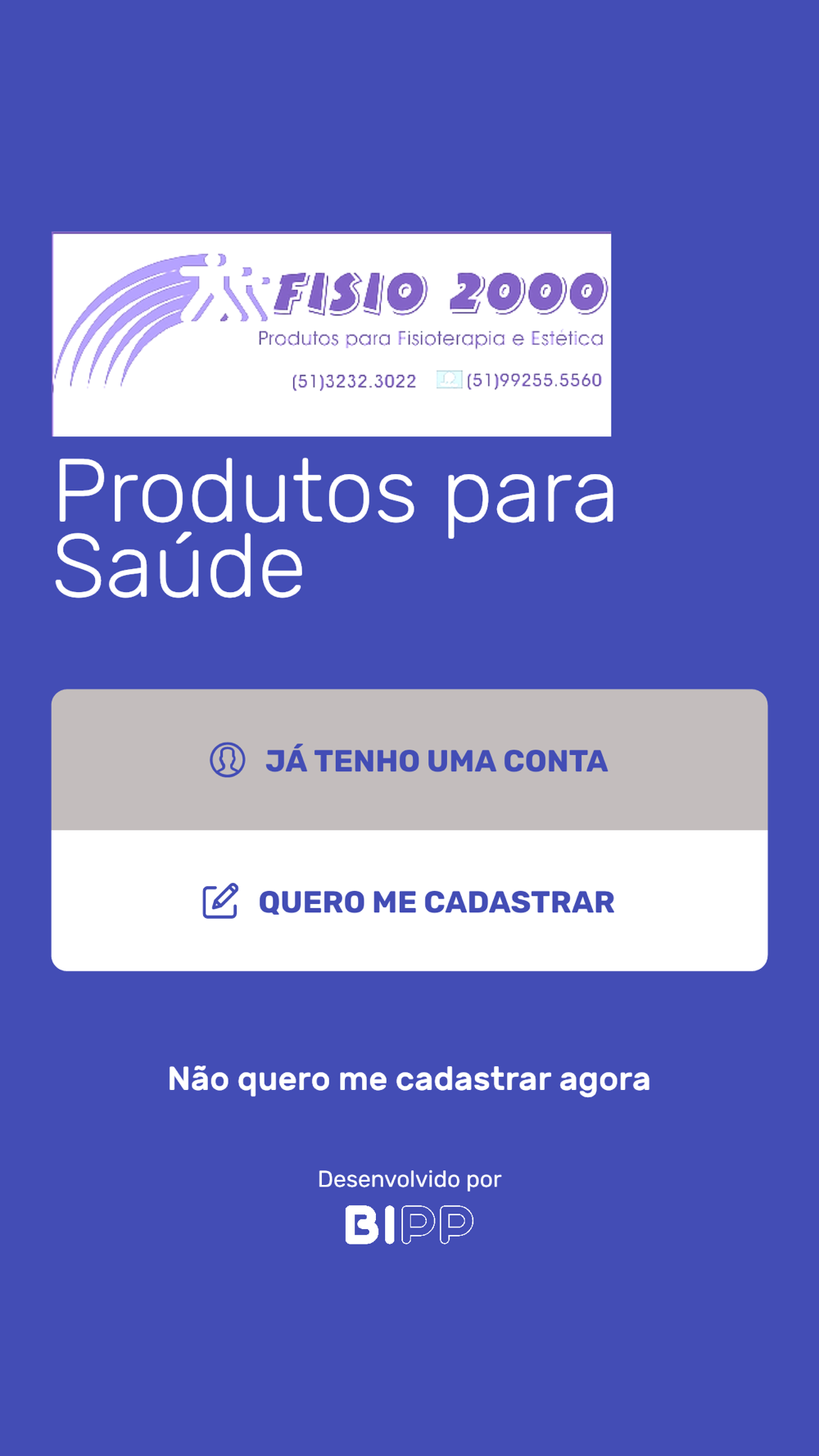Tap the JÁ TENHO UMA CONTA button
The width and height of the screenshot is (819, 1456).
click(x=409, y=760)
